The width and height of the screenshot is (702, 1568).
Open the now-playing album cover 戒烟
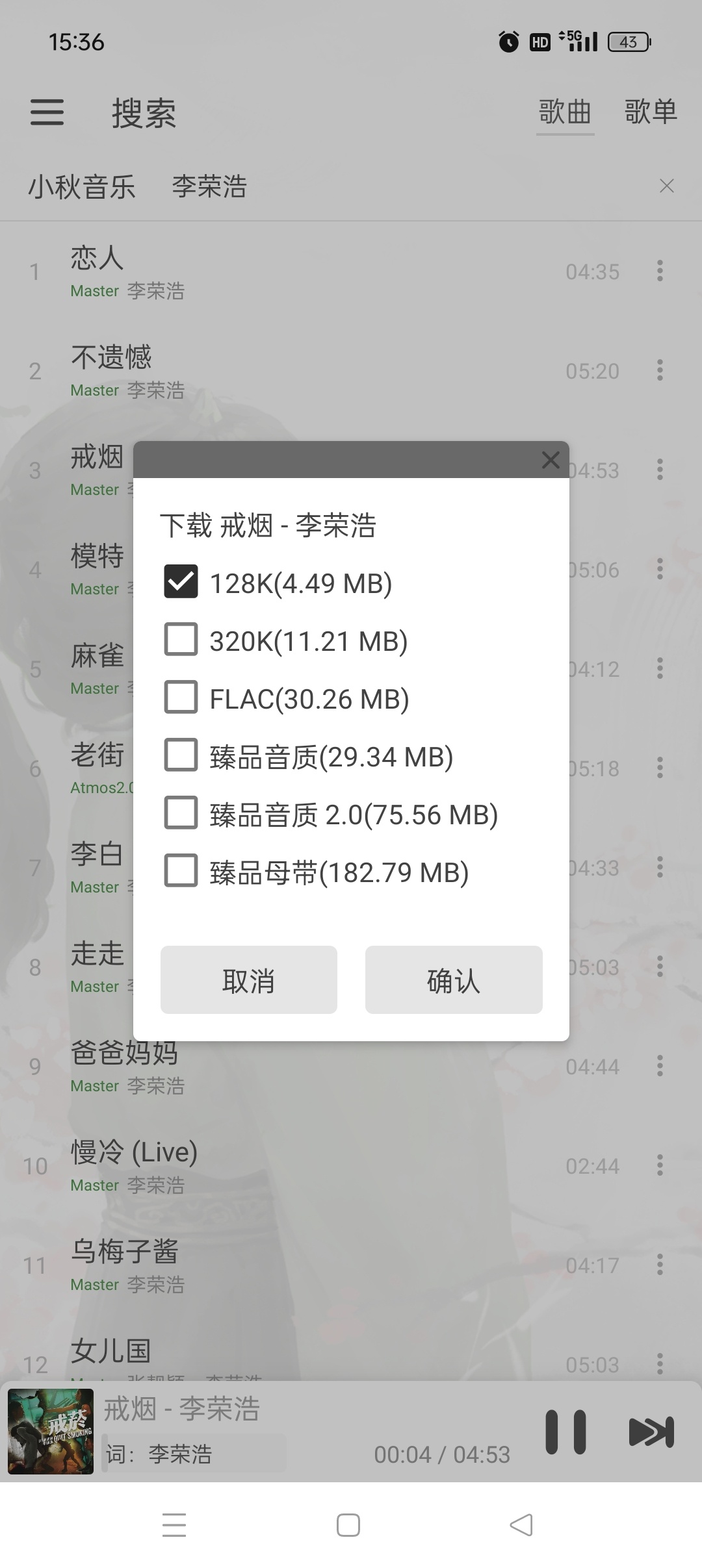(51, 1432)
